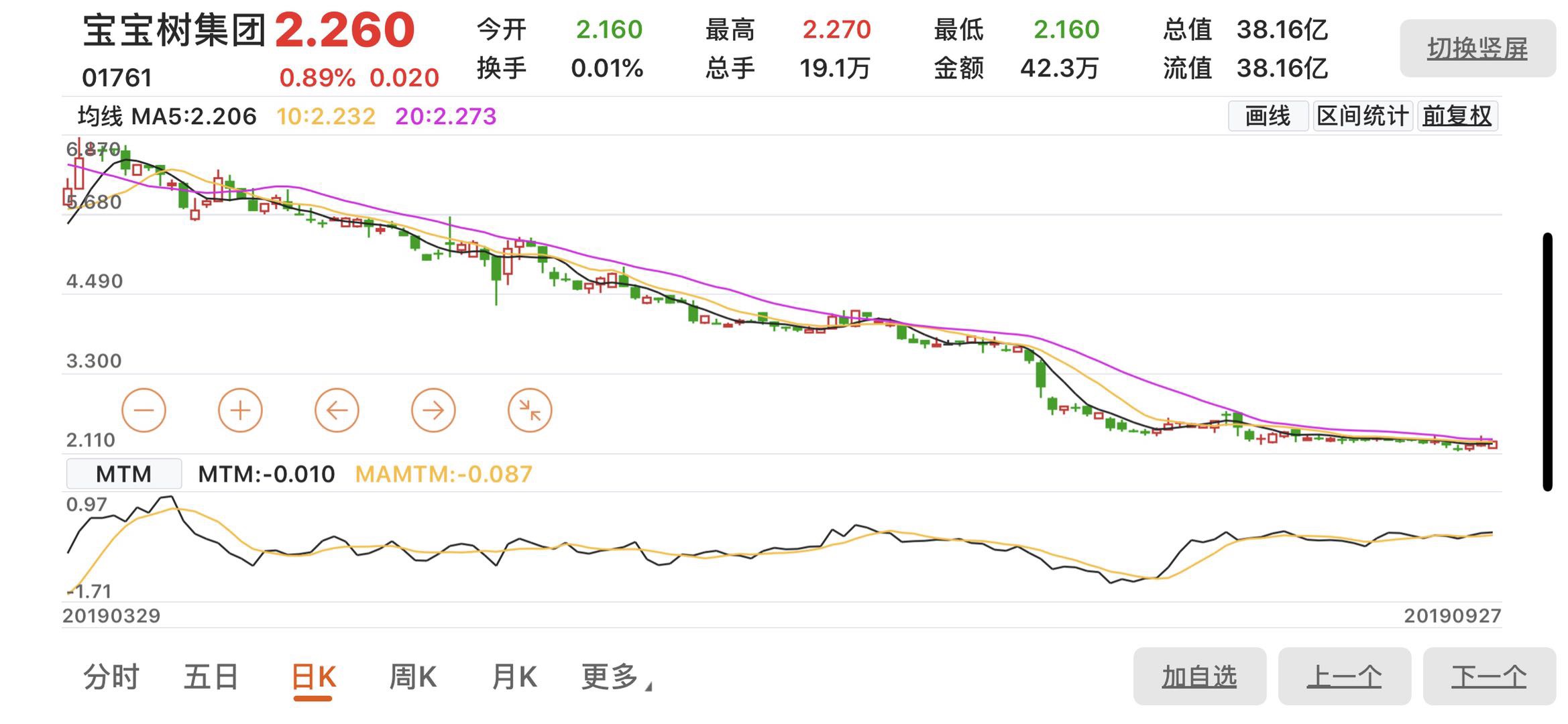Switch to 五日 five-day view
This screenshot has height=724, width=1568.
point(211,676)
